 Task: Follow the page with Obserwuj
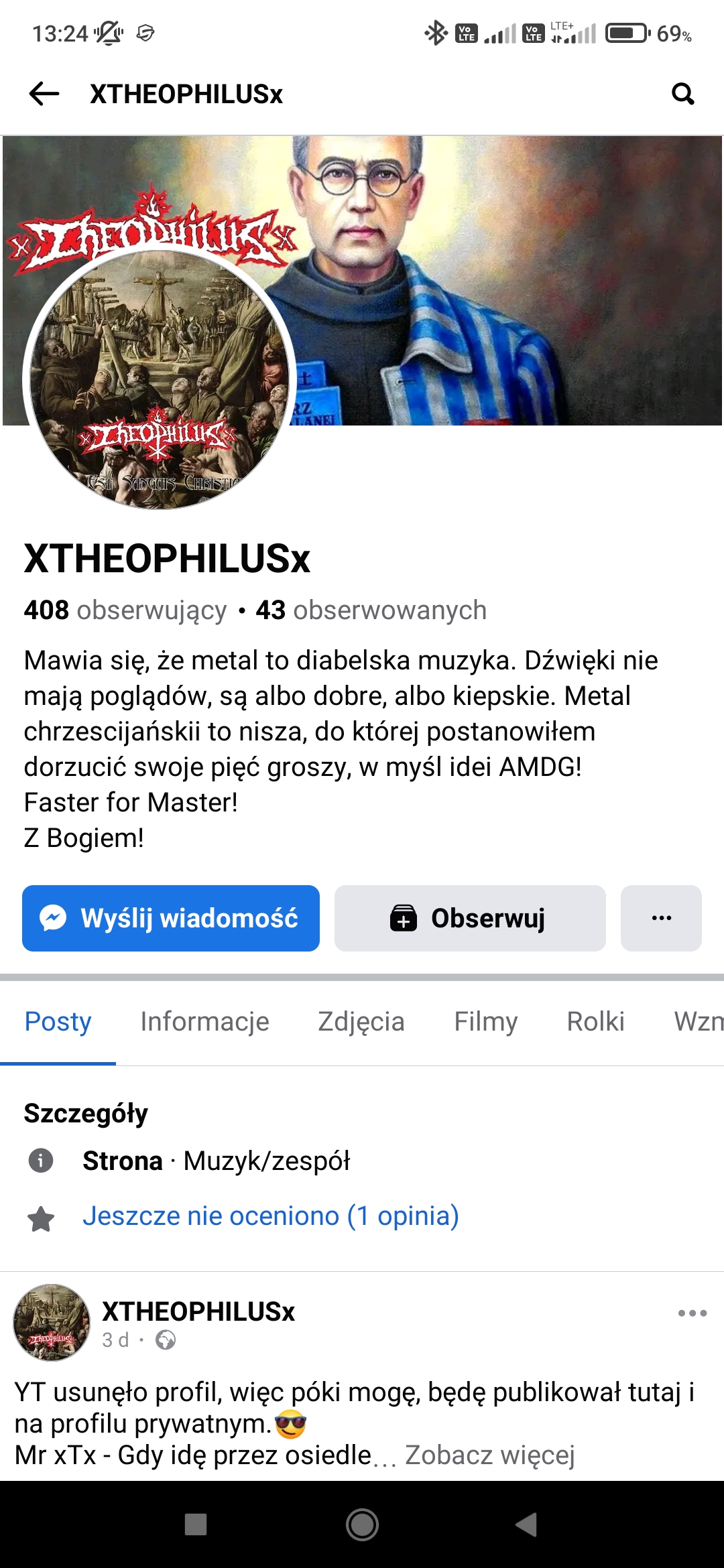click(x=470, y=918)
